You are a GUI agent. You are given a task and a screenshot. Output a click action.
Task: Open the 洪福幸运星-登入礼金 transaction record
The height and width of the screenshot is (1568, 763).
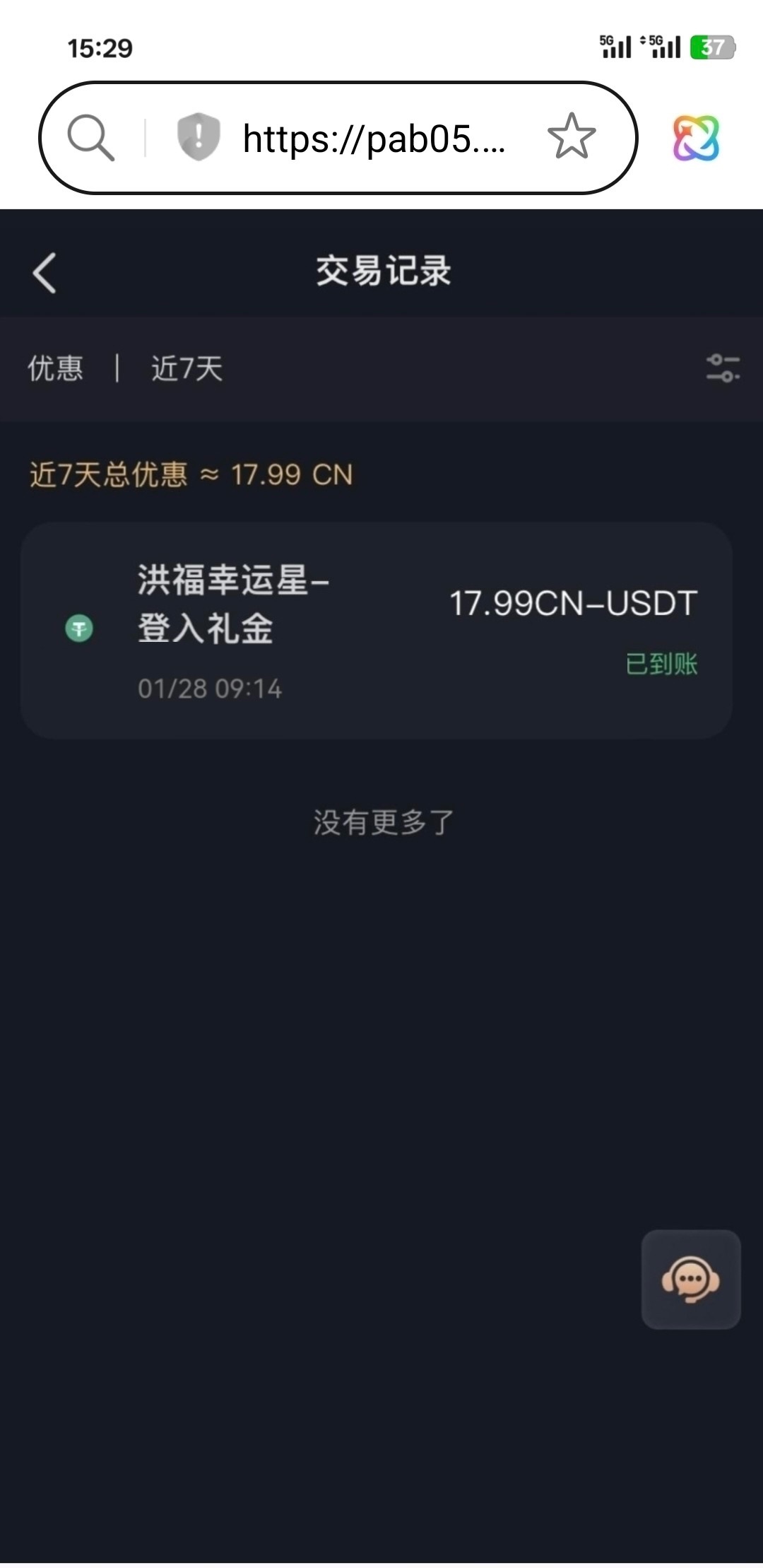pos(376,630)
